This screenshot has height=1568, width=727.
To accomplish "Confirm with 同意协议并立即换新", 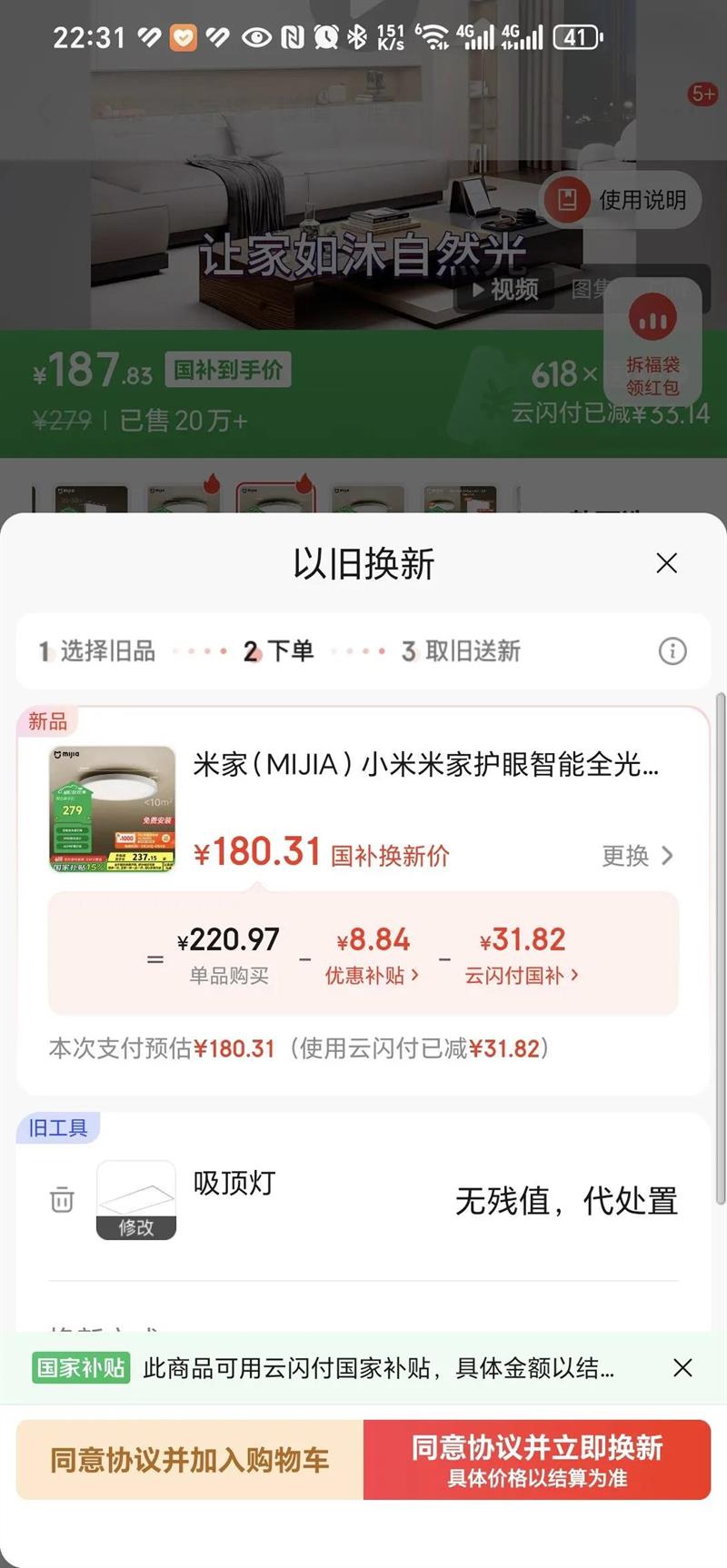I will pyautogui.click(x=537, y=1460).
